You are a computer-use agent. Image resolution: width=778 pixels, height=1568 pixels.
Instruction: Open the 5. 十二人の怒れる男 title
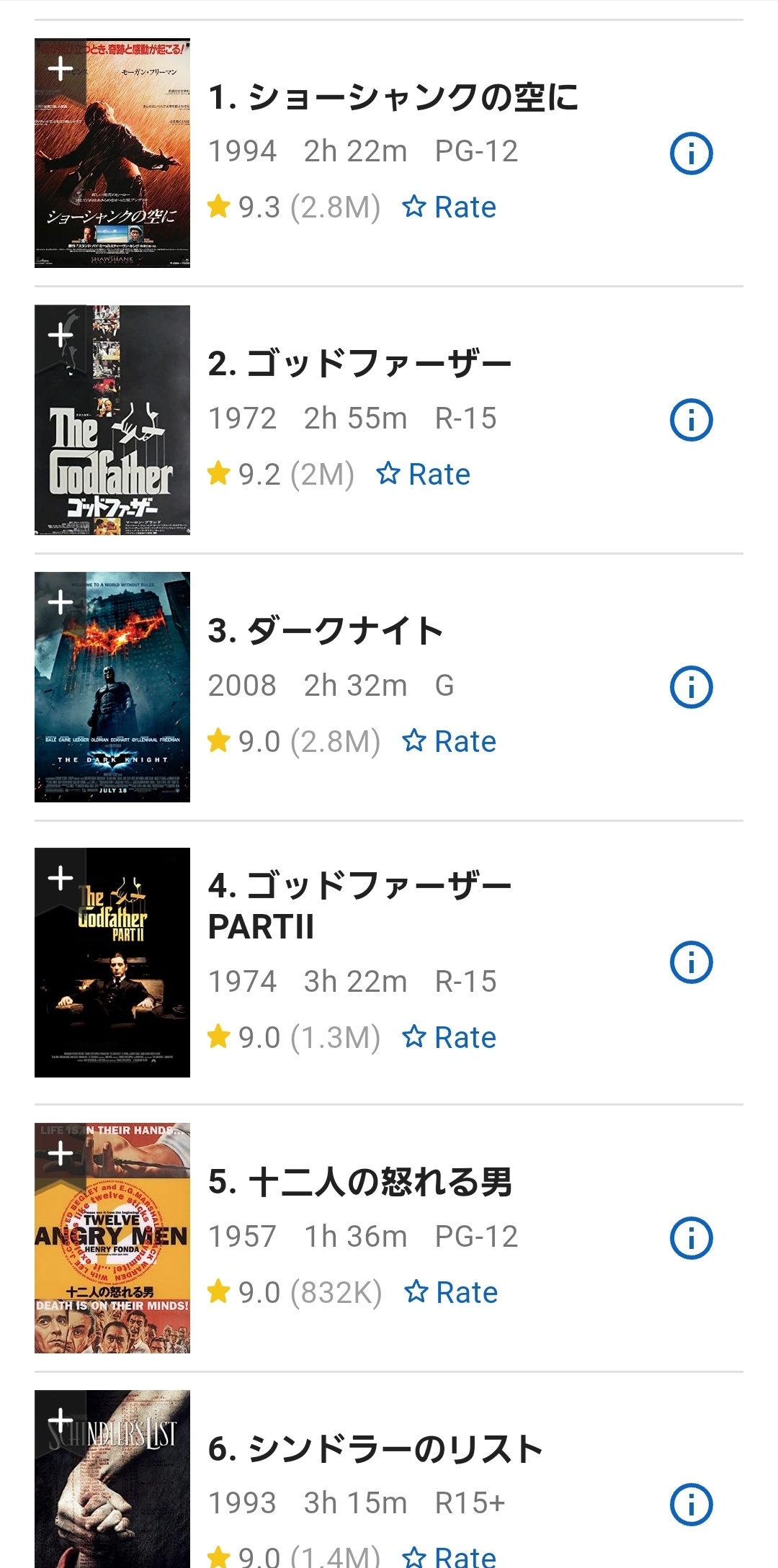tap(359, 1183)
